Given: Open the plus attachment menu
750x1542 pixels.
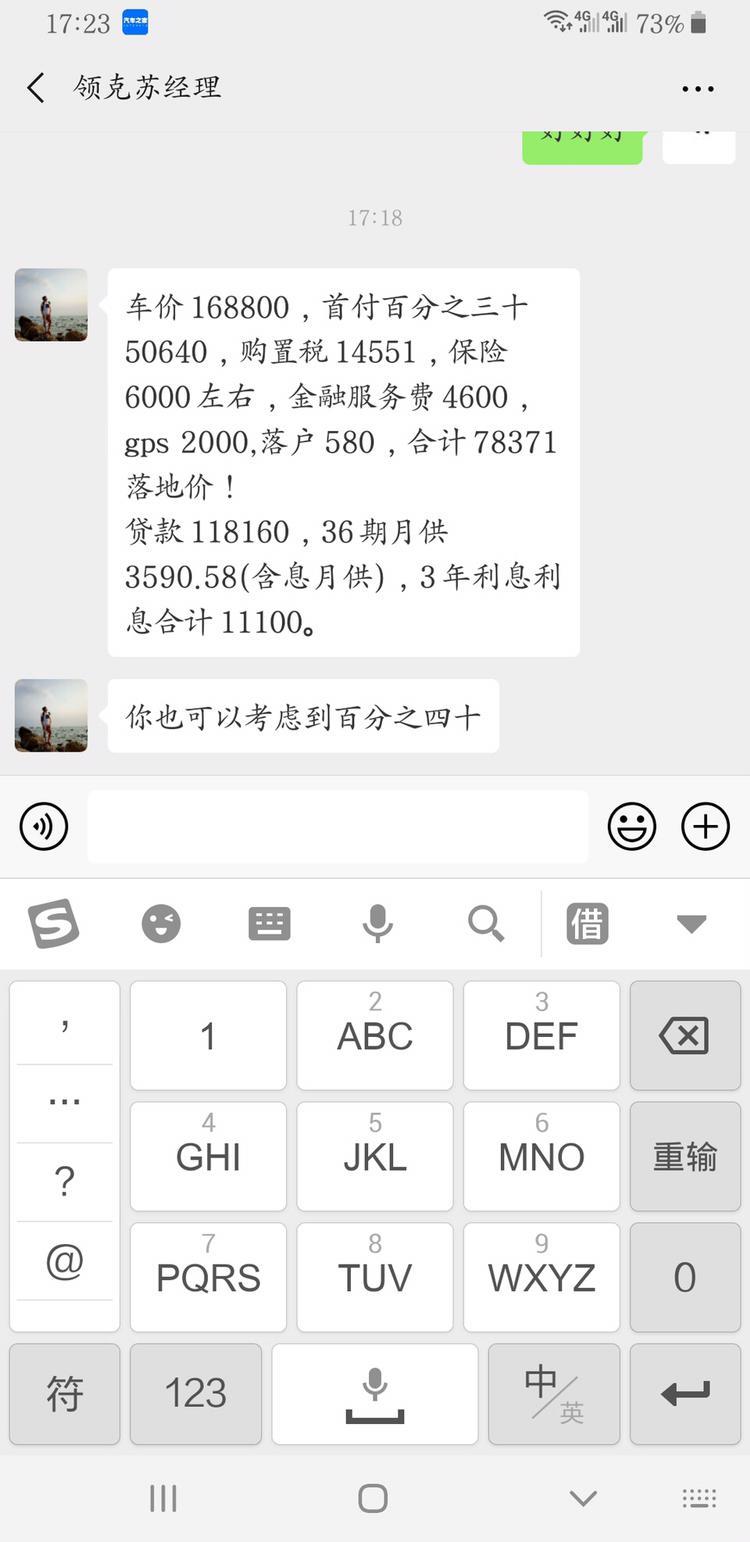Looking at the screenshot, I should click(x=706, y=827).
